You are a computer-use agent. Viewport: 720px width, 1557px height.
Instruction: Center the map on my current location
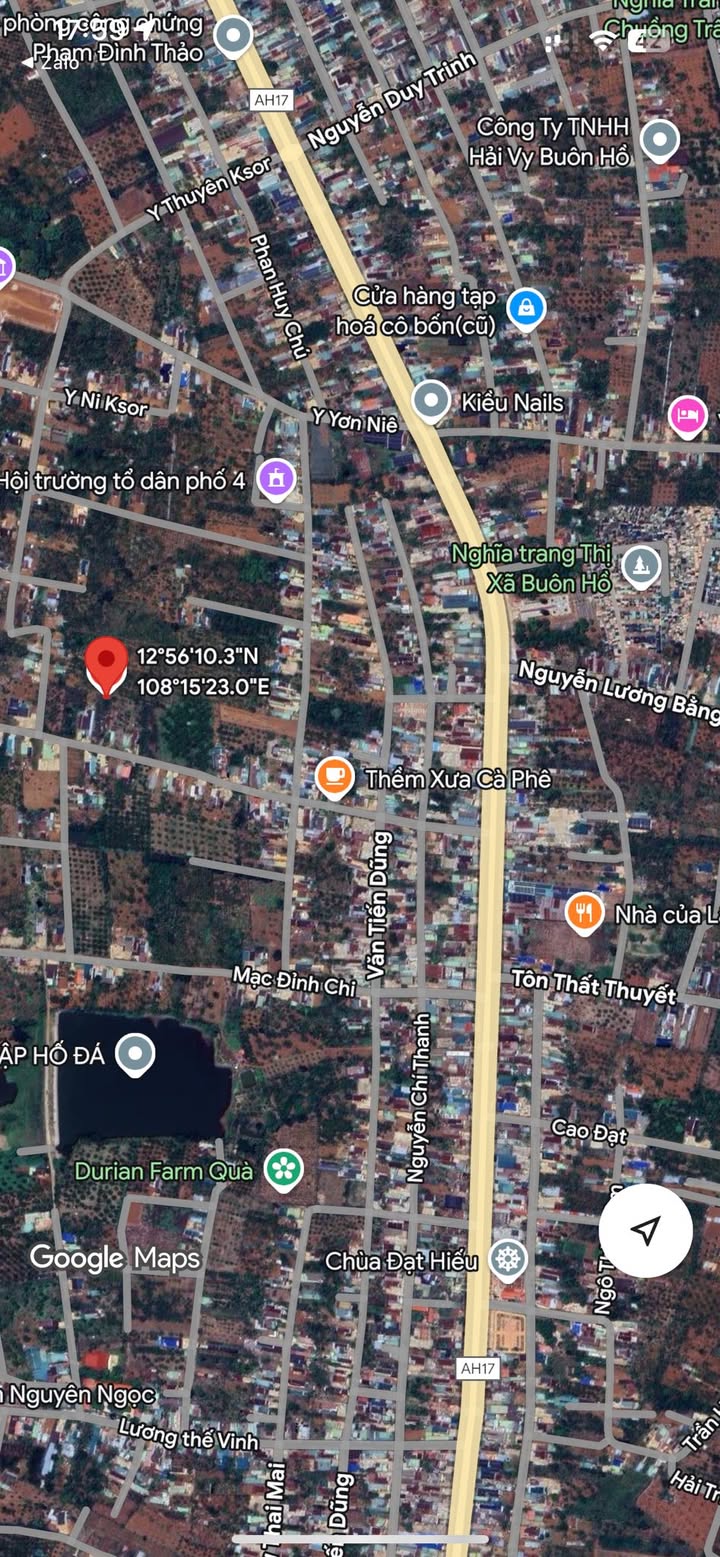646,1230
